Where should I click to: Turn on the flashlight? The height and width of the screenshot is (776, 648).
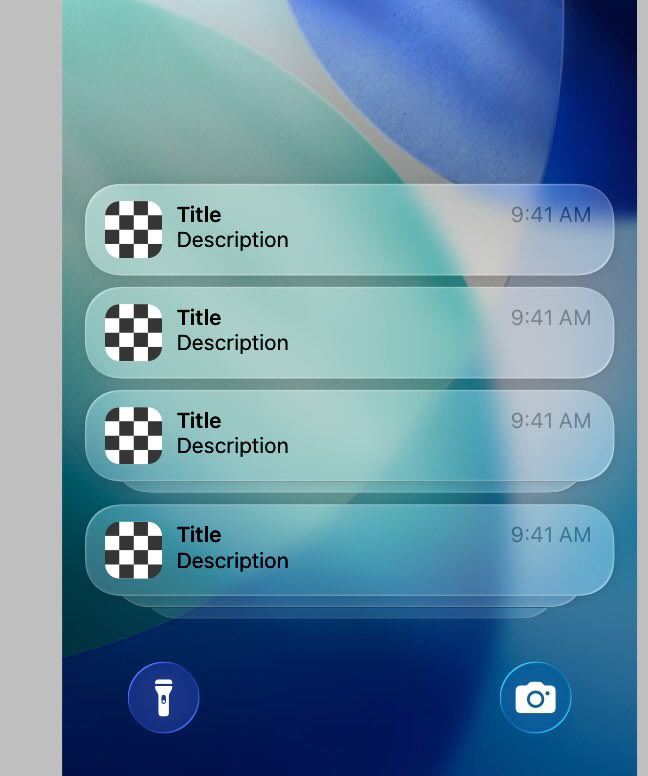164,697
